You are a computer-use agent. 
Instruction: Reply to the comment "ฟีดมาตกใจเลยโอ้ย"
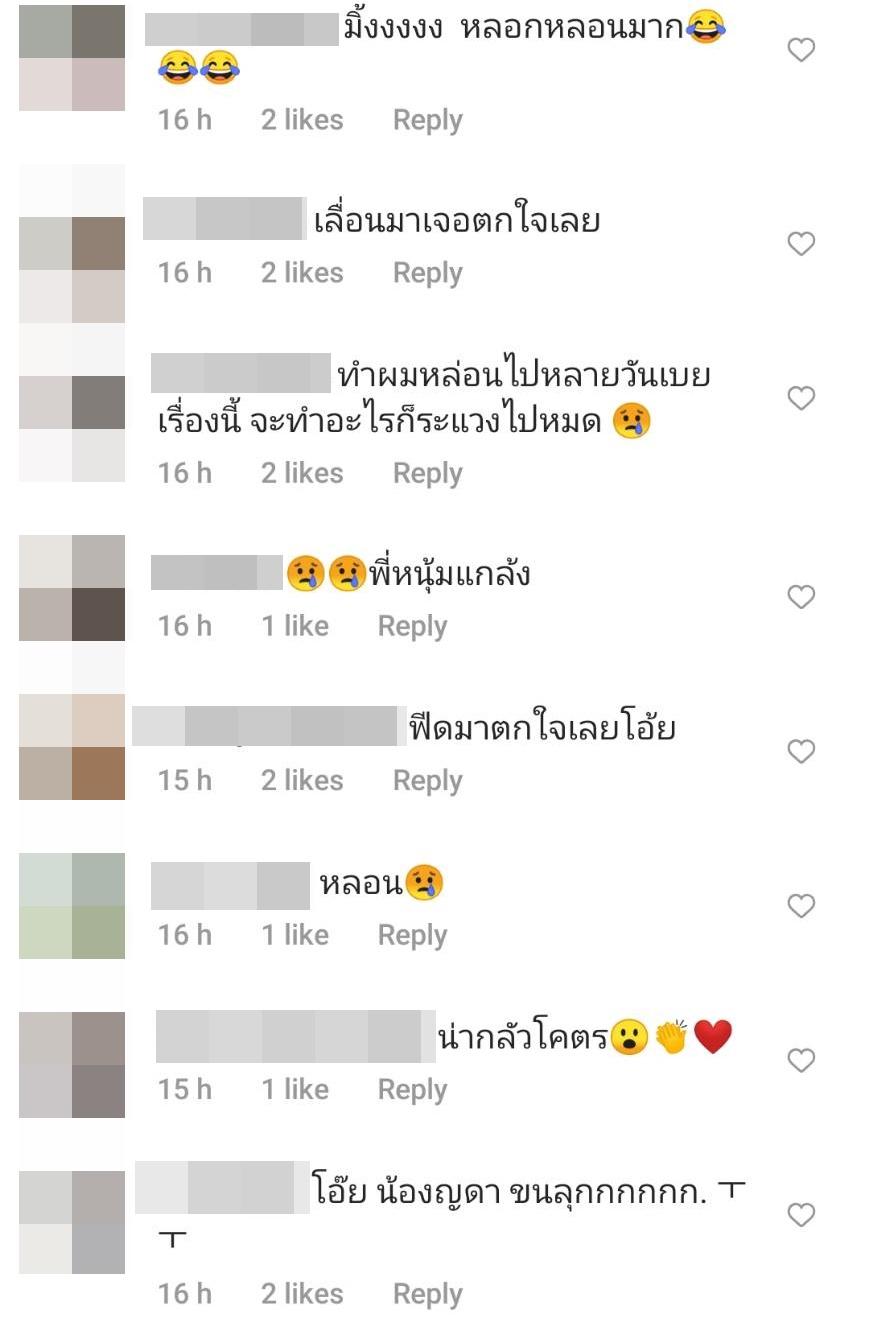427,780
